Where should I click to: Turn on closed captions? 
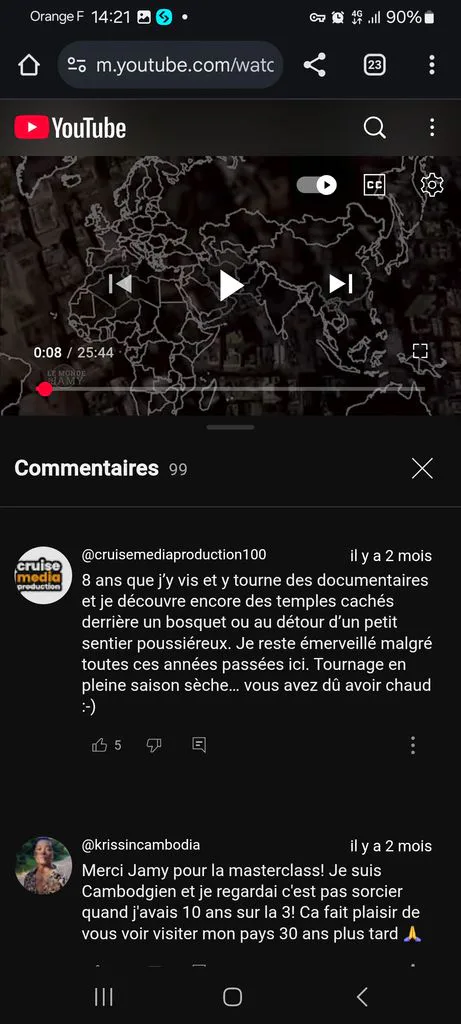coord(374,185)
